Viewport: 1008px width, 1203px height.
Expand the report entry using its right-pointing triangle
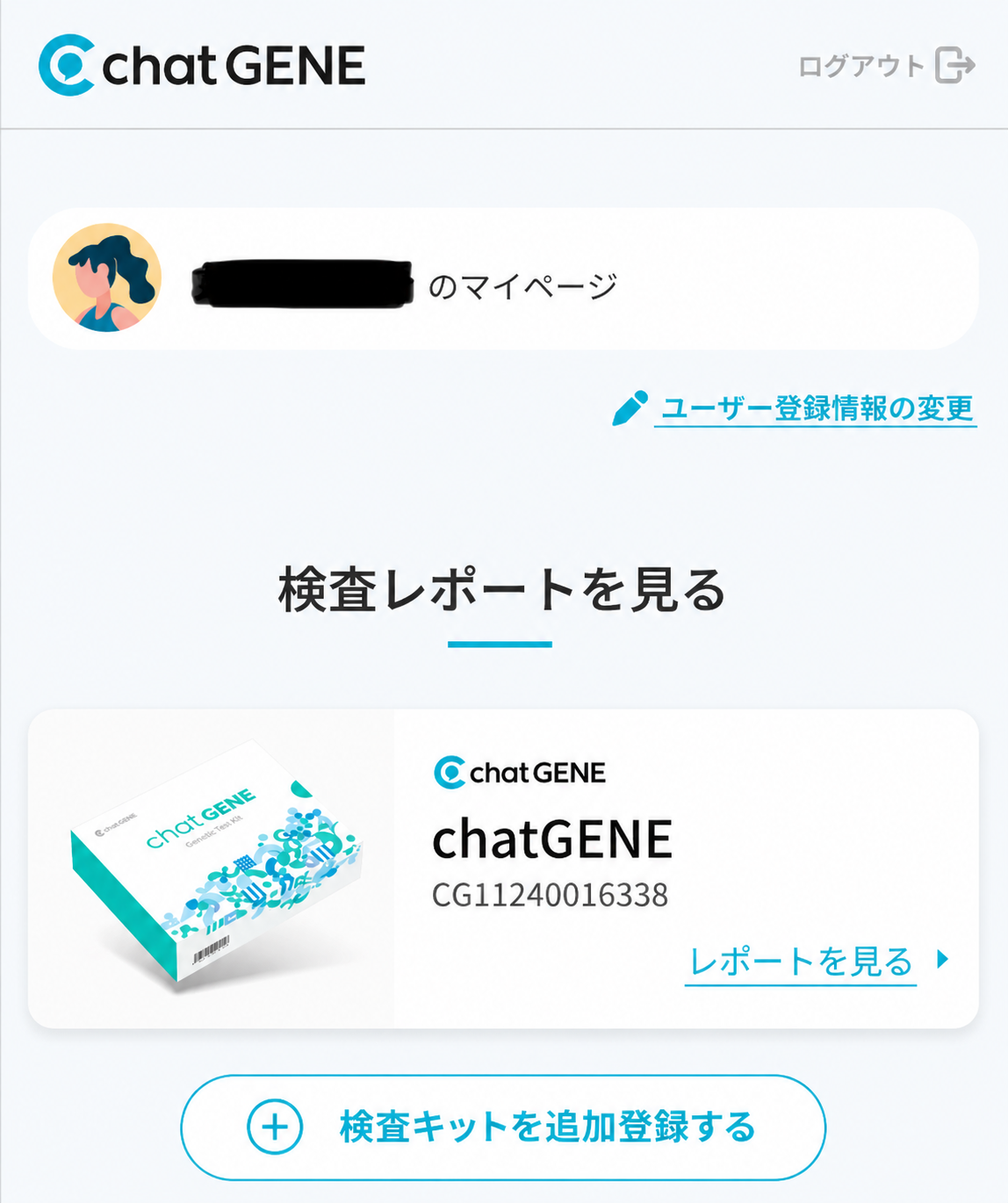(x=943, y=960)
